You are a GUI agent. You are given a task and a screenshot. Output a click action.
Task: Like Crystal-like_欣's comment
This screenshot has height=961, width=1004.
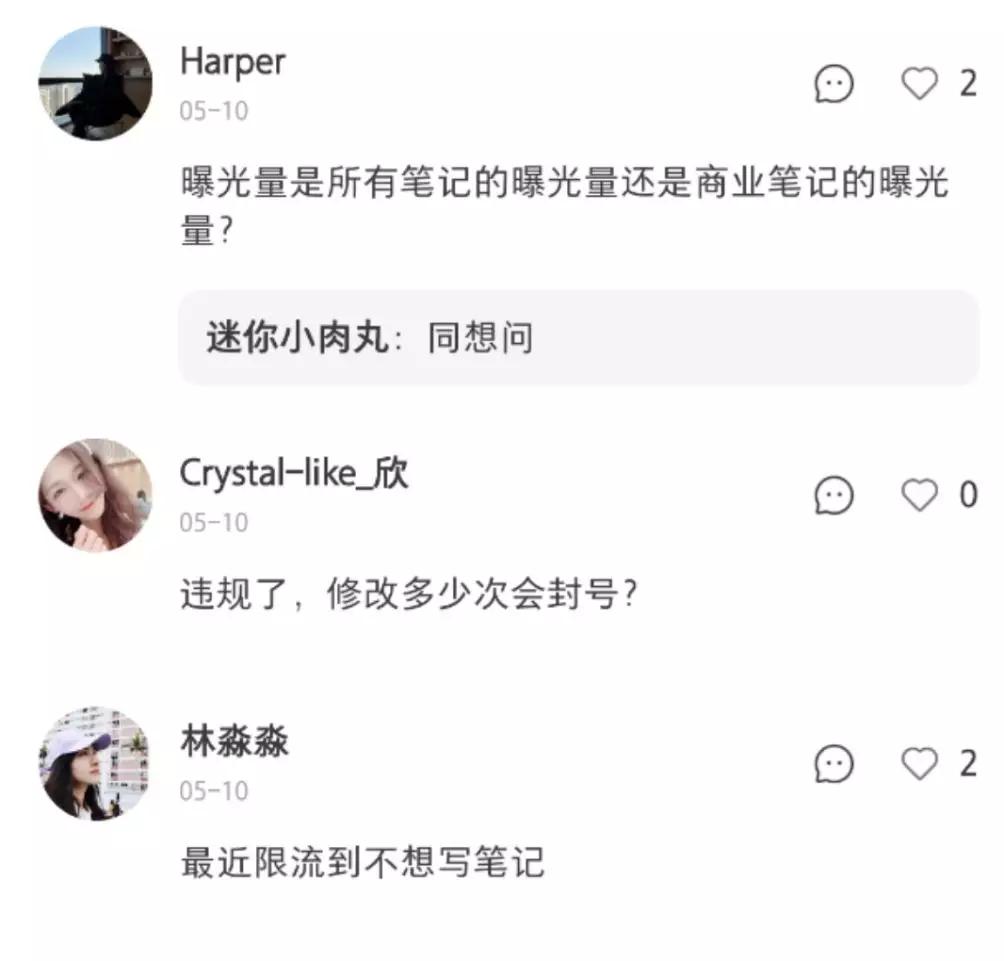coord(920,495)
